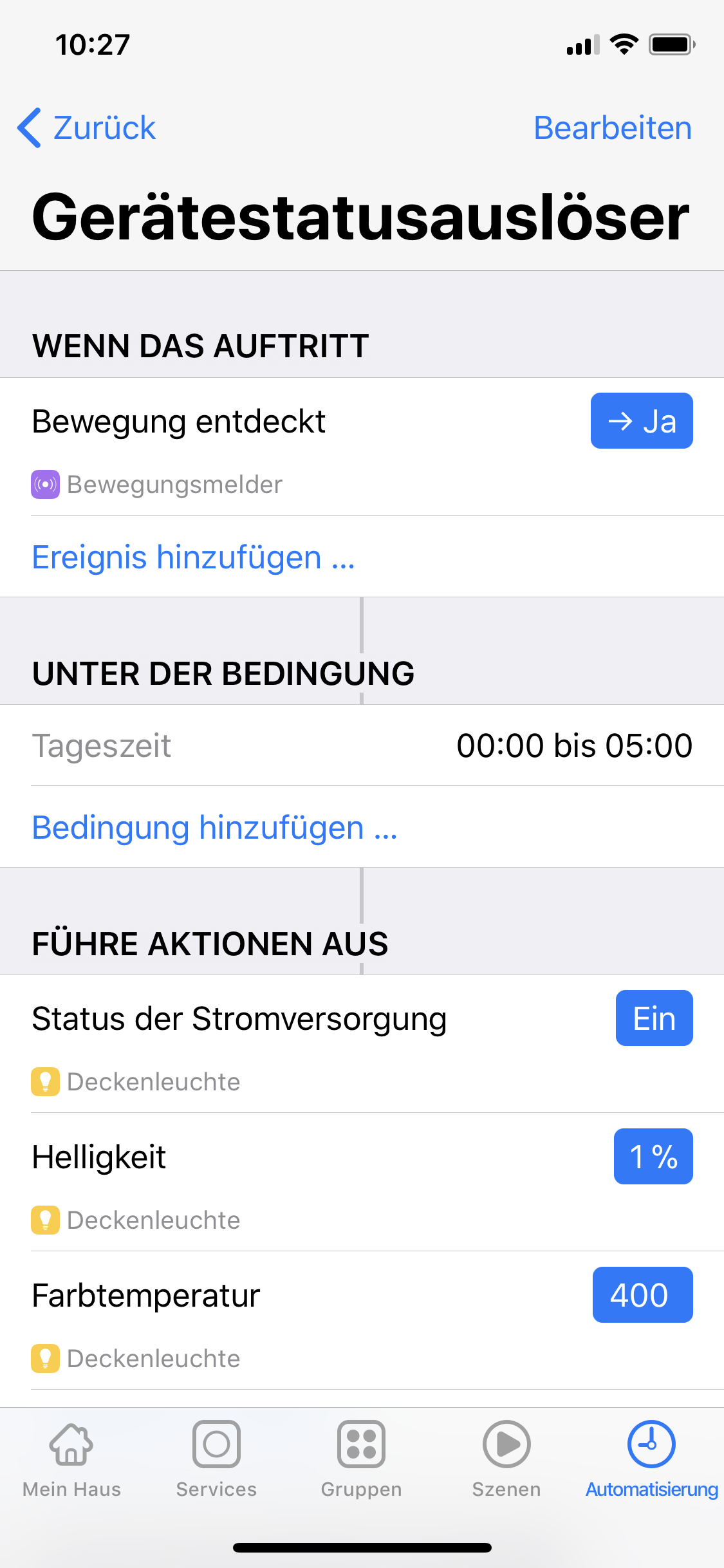Change the Status der Stromversorgung value Ein
The image size is (724, 1568).
(x=653, y=1018)
